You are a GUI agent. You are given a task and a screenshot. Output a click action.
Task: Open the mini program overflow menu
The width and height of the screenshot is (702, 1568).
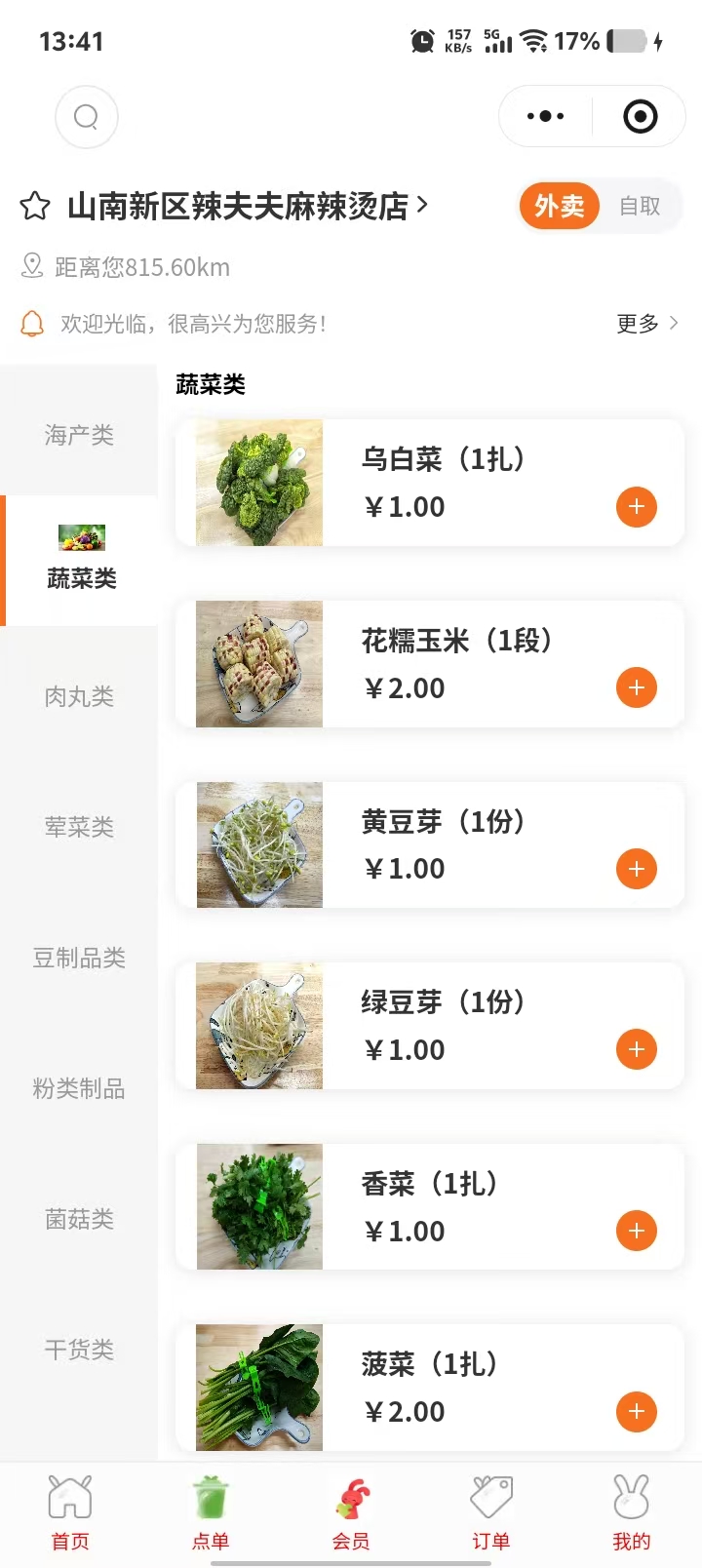[x=545, y=117]
